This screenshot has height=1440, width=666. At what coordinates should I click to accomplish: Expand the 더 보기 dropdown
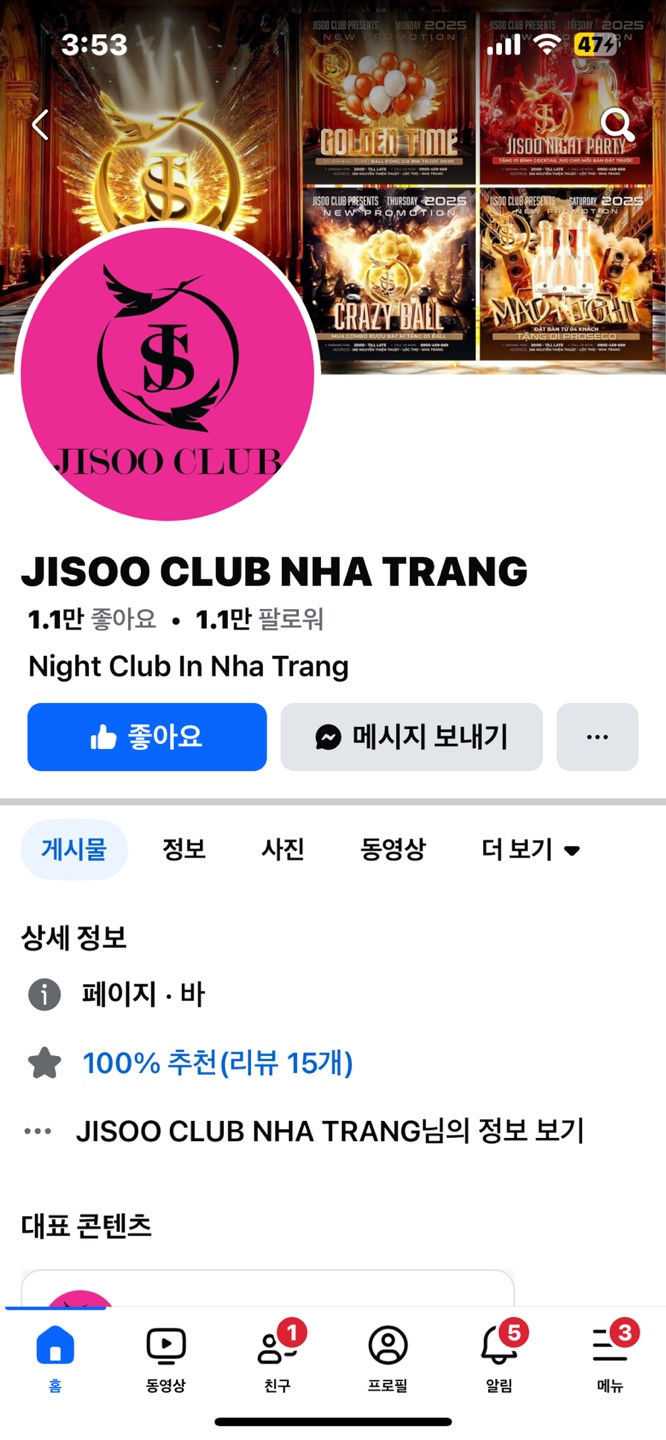[x=531, y=850]
